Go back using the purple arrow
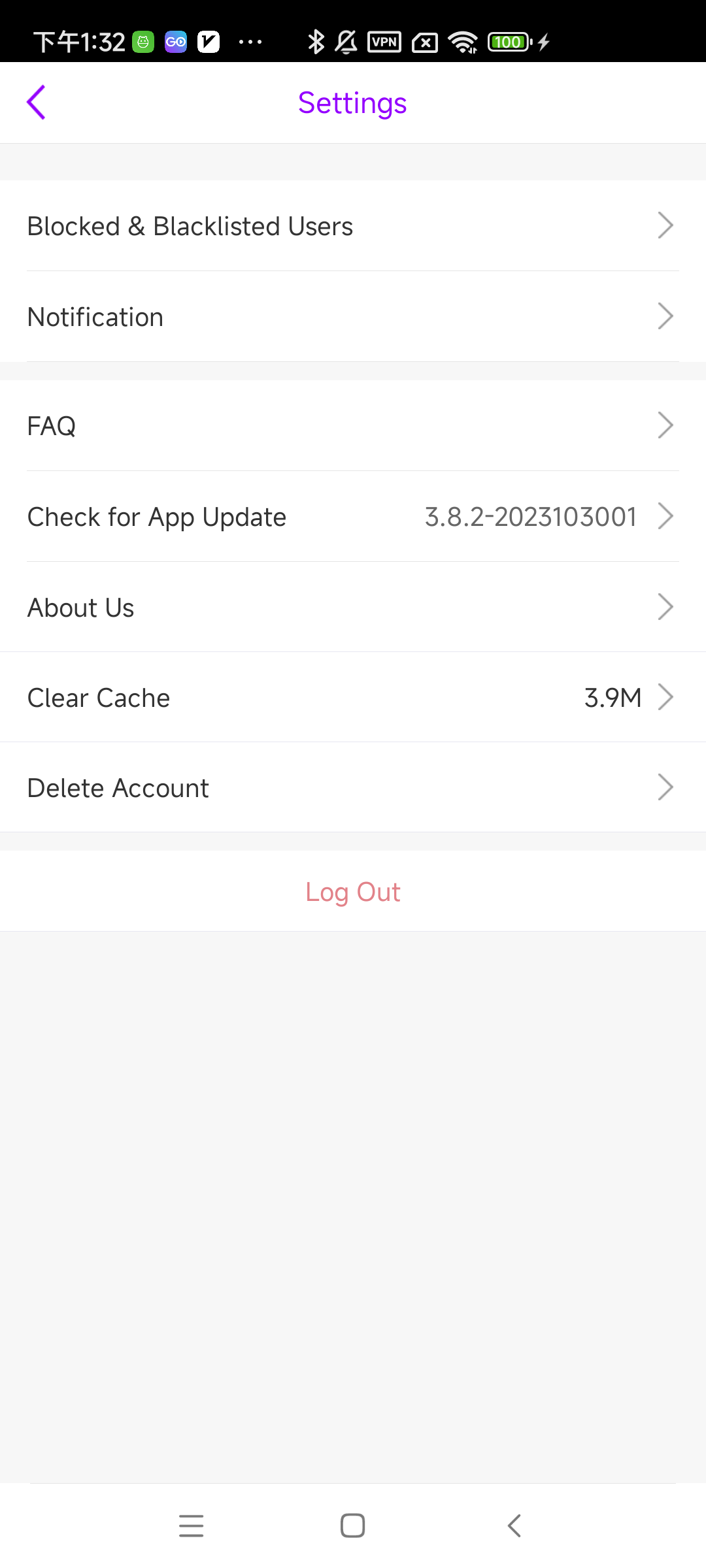This screenshot has height=1568, width=706. pyautogui.click(x=37, y=103)
